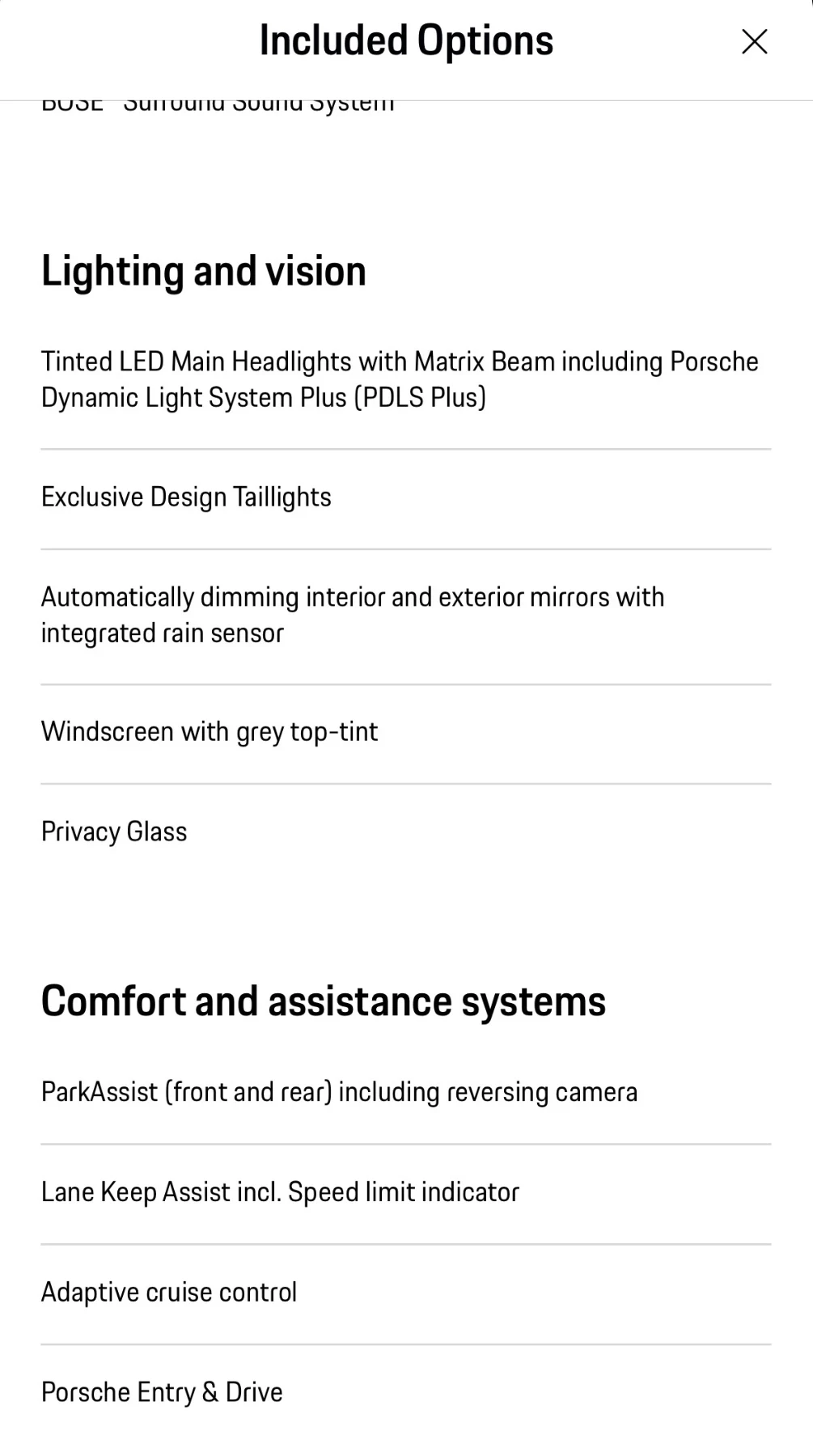The width and height of the screenshot is (813, 1456).
Task: Click the integrated rain sensor text
Action: (163, 633)
